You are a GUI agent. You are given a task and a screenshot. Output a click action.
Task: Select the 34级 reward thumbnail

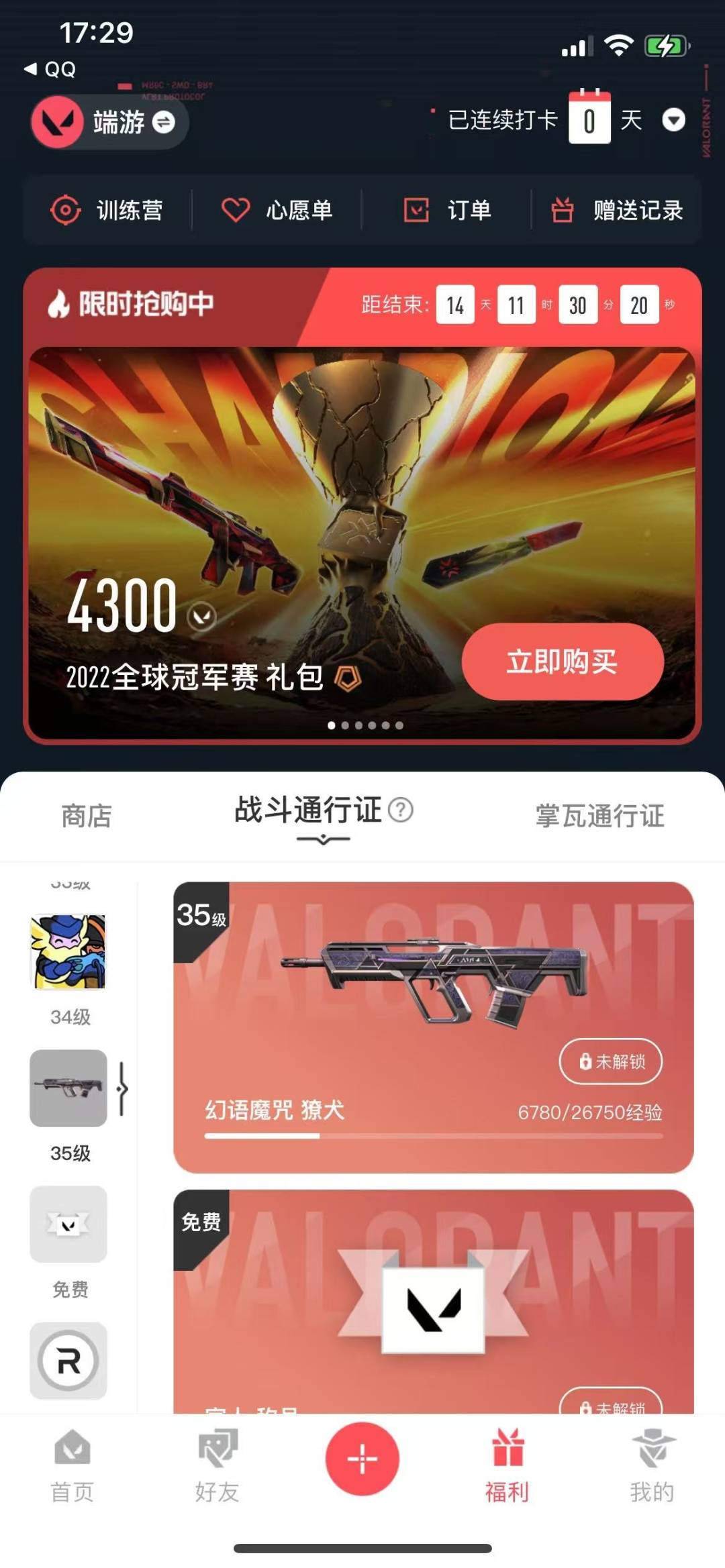(68, 951)
